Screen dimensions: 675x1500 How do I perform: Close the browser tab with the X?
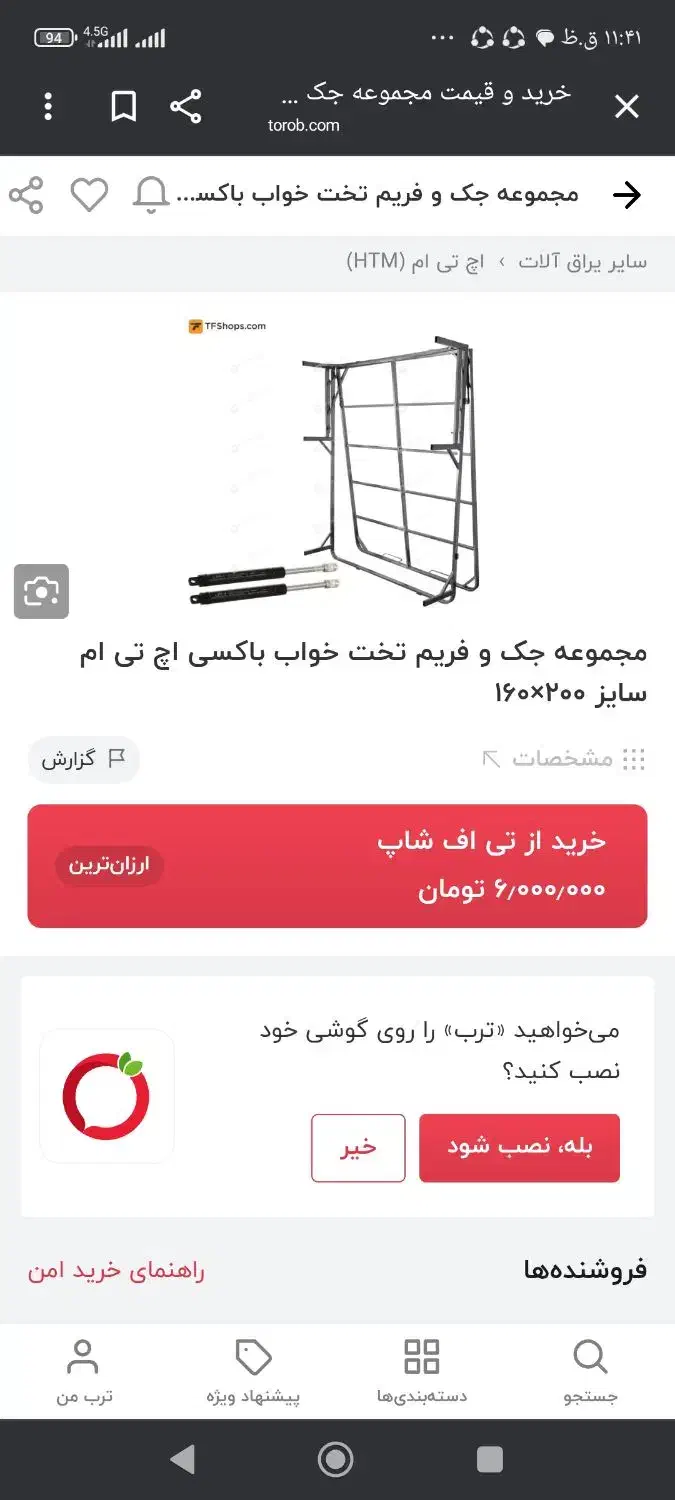click(x=626, y=106)
